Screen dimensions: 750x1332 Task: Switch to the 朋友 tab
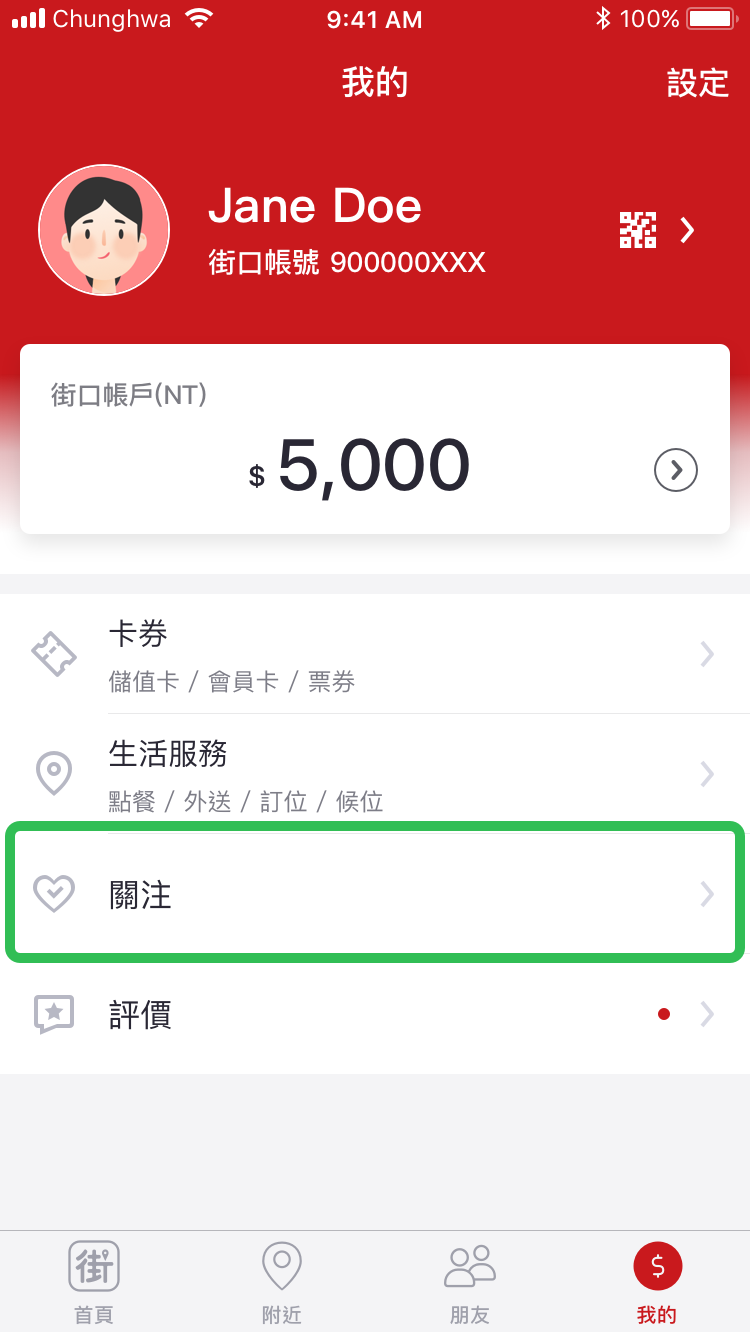(x=469, y=1282)
